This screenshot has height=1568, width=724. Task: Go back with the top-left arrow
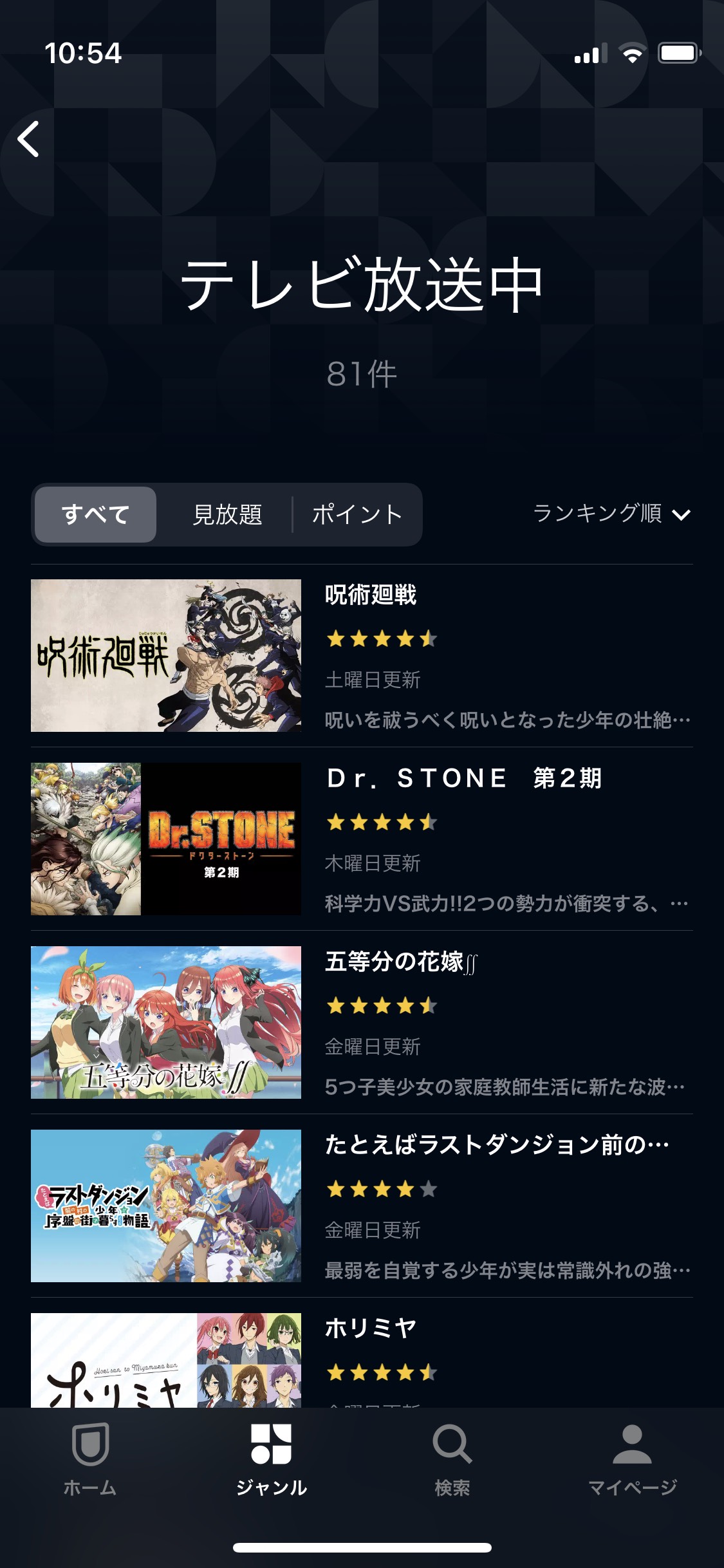click(x=28, y=139)
